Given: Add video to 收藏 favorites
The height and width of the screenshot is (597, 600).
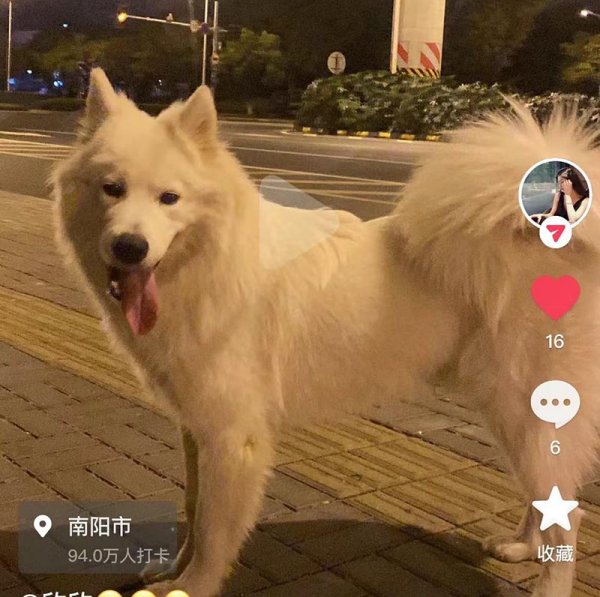Looking at the screenshot, I should [x=555, y=510].
